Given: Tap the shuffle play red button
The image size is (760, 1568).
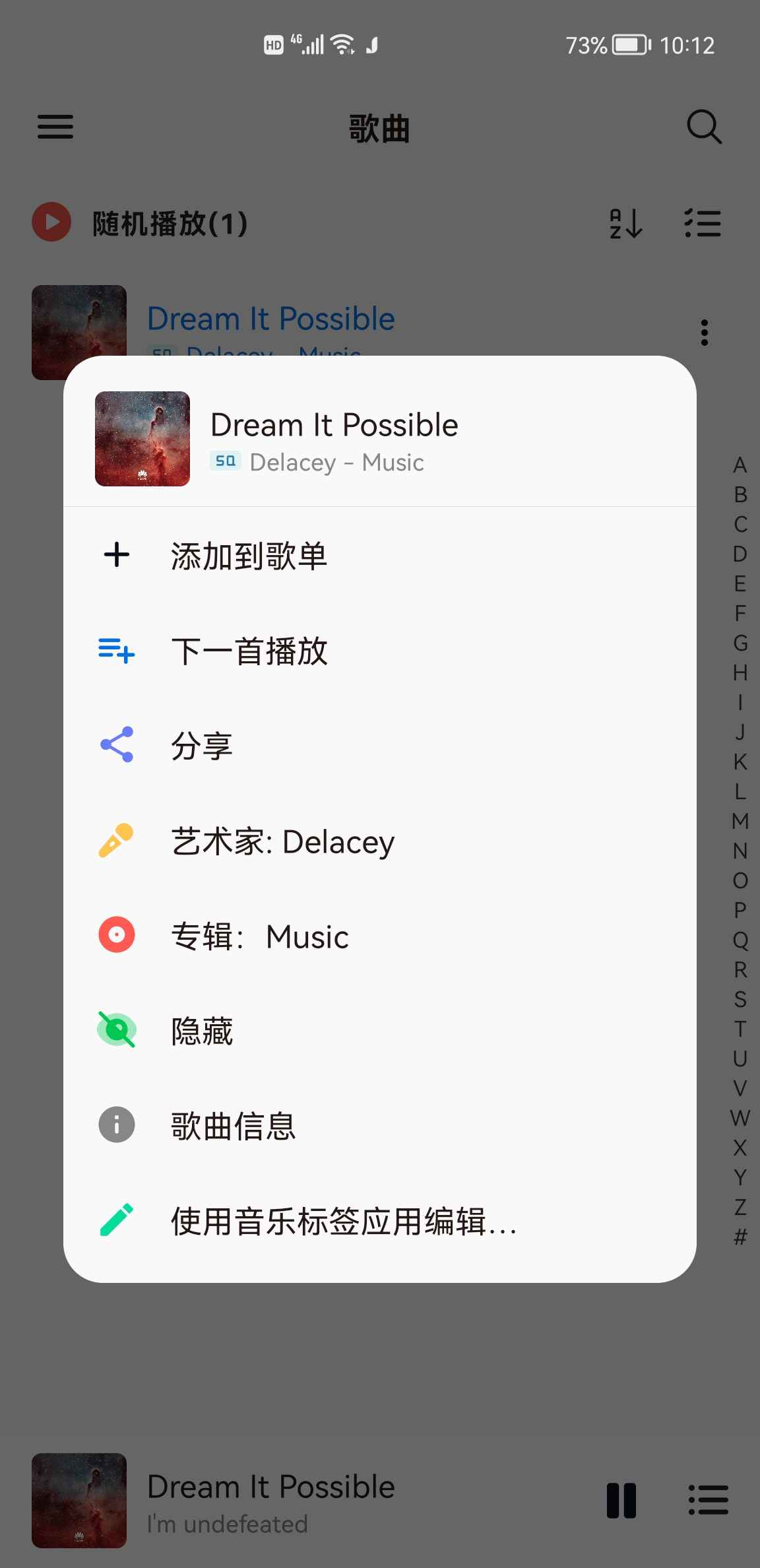Looking at the screenshot, I should coord(51,222).
